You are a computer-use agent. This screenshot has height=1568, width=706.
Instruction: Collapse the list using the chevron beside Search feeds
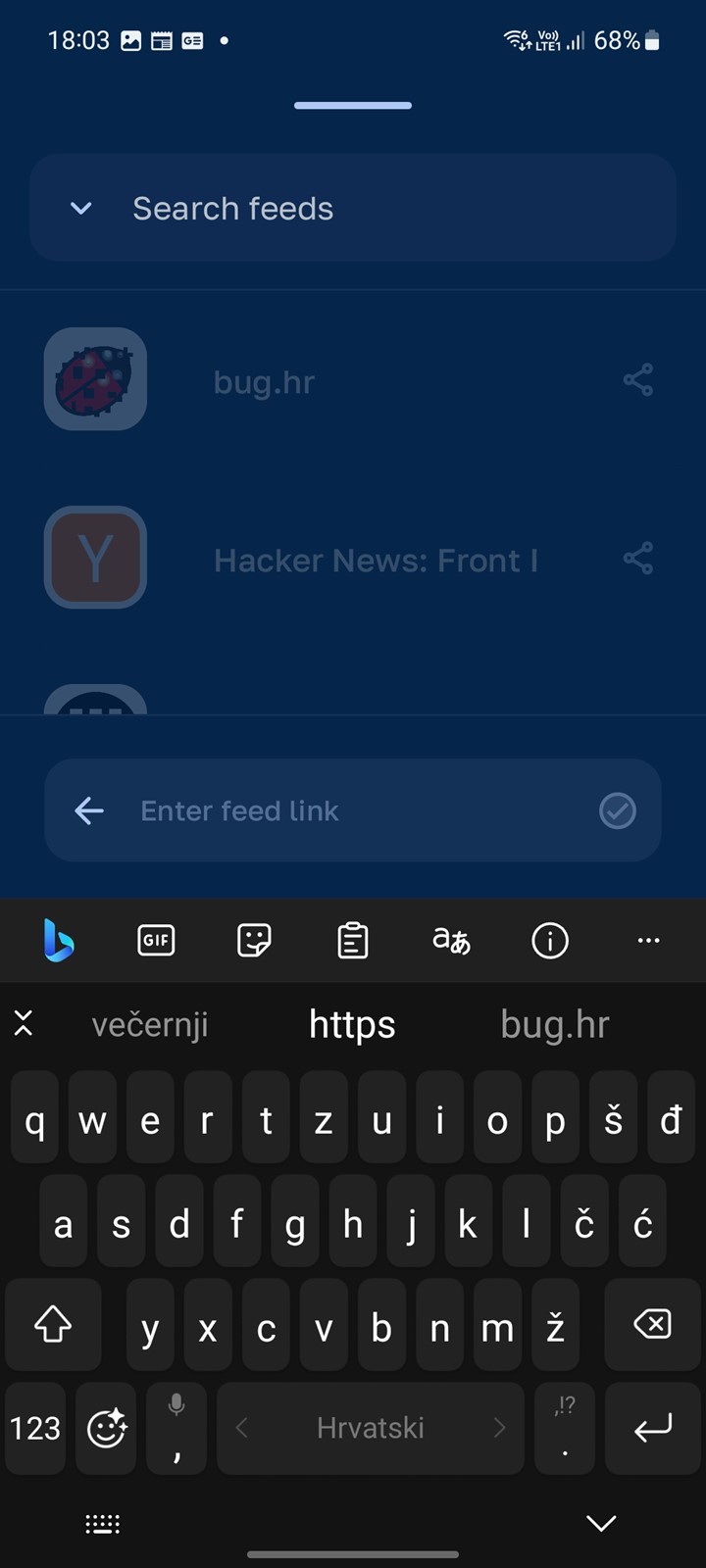[x=81, y=208]
